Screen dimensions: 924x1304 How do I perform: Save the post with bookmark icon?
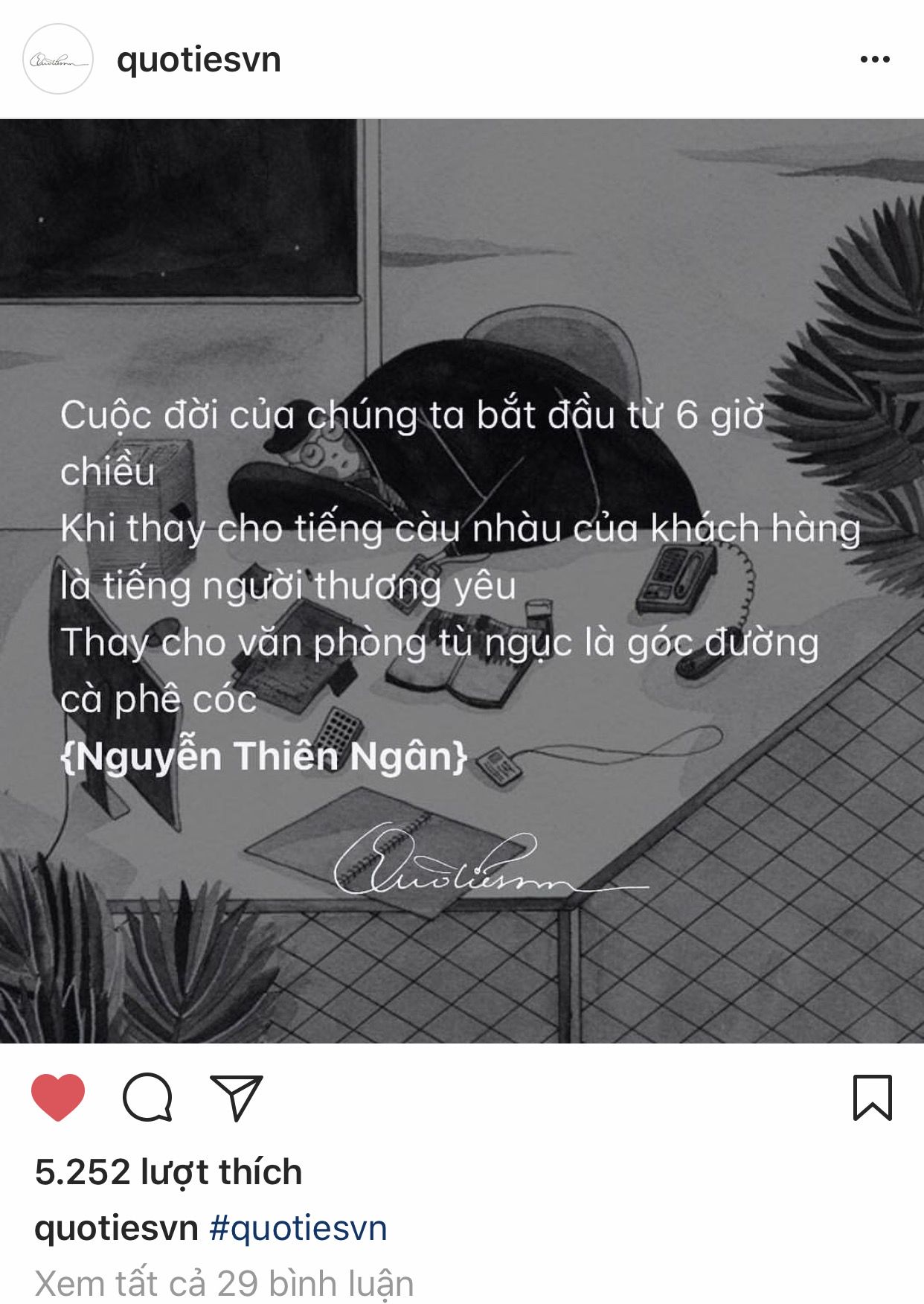871,1097
